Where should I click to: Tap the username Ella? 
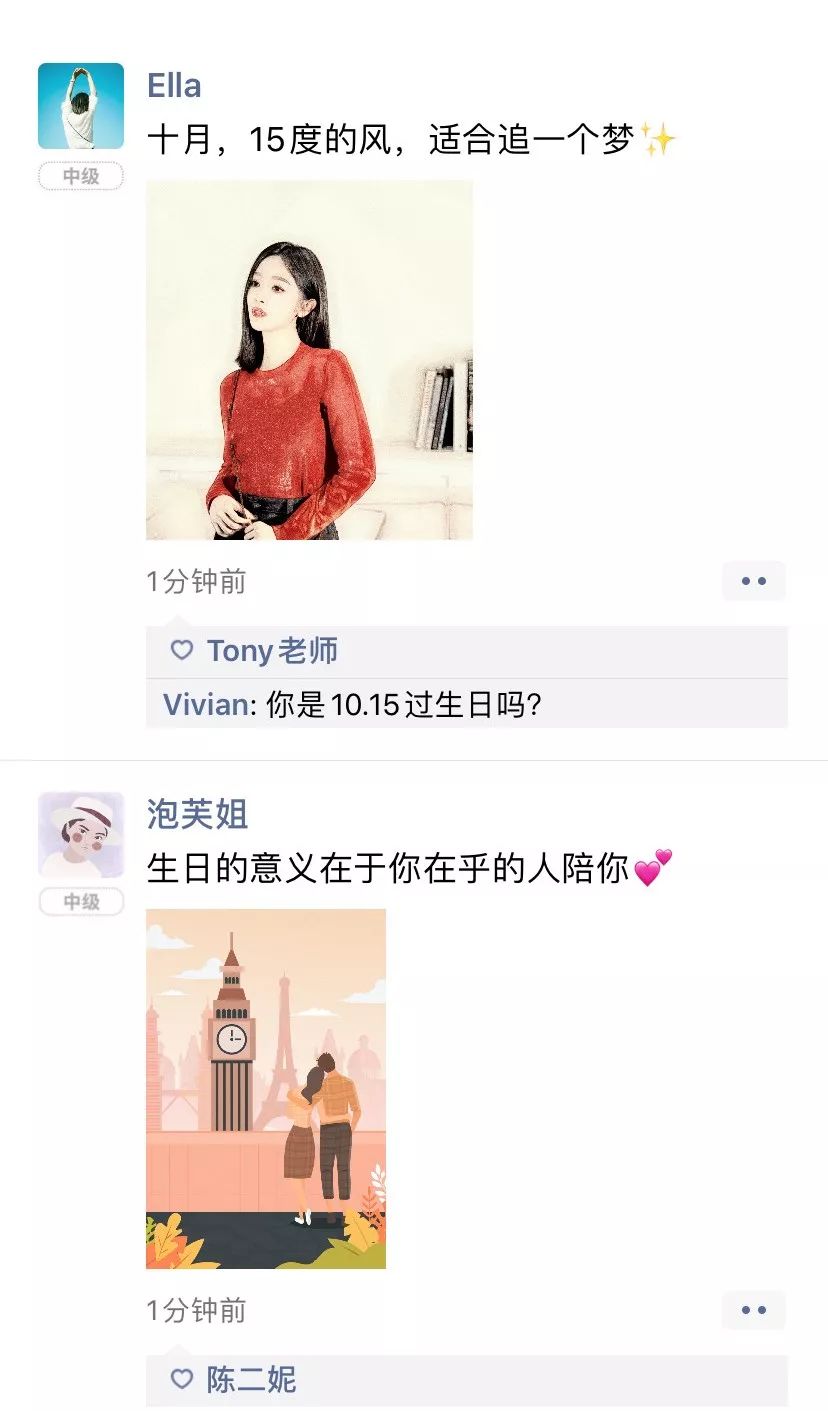[174, 86]
